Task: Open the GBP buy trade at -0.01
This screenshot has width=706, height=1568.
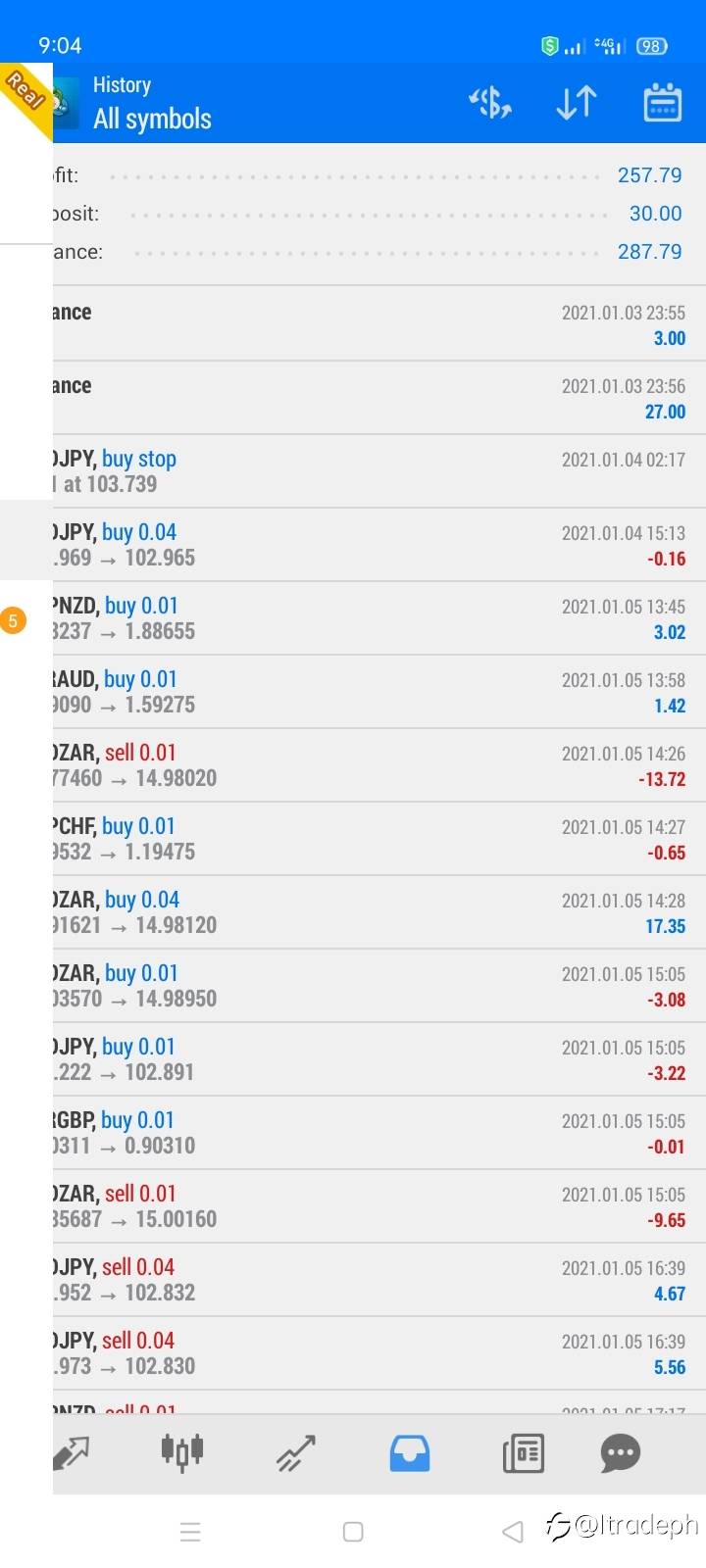Action: (379, 1133)
